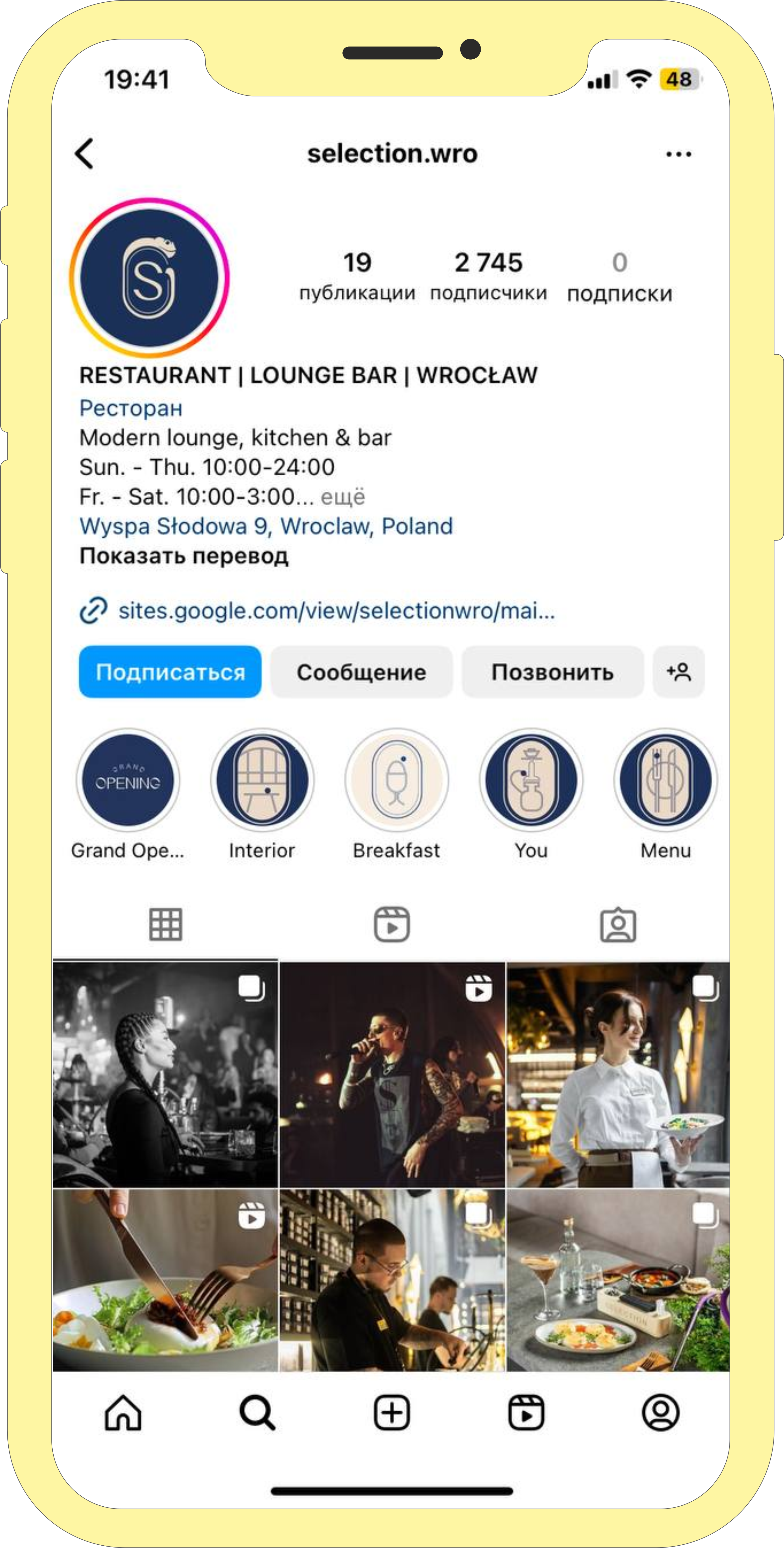Viewport: 784px width, 1548px height.
Task: Open the Breakfast highlight
Action: click(396, 780)
